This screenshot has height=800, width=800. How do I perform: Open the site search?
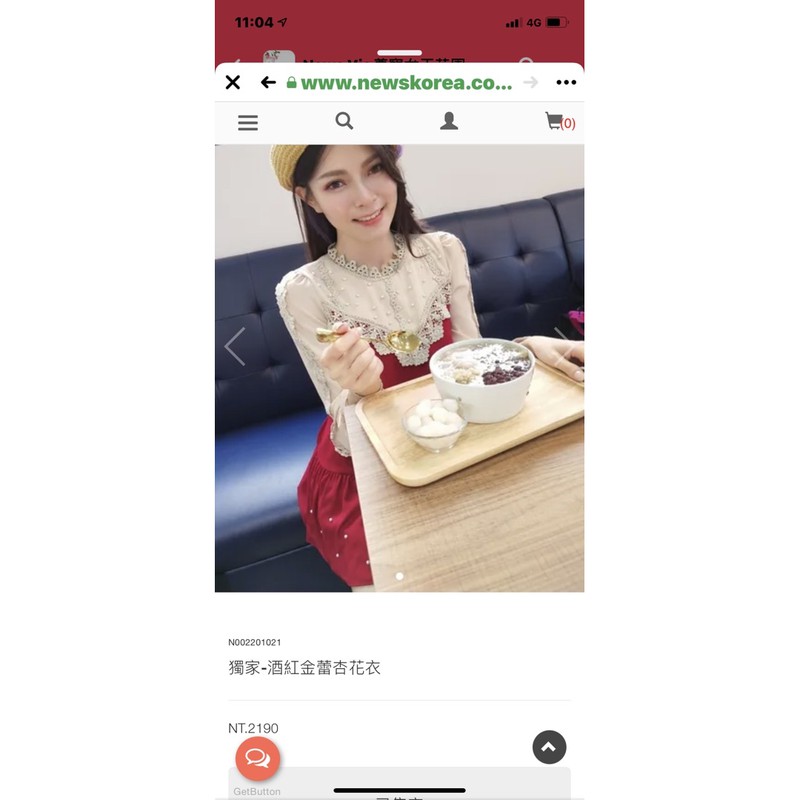pos(344,121)
